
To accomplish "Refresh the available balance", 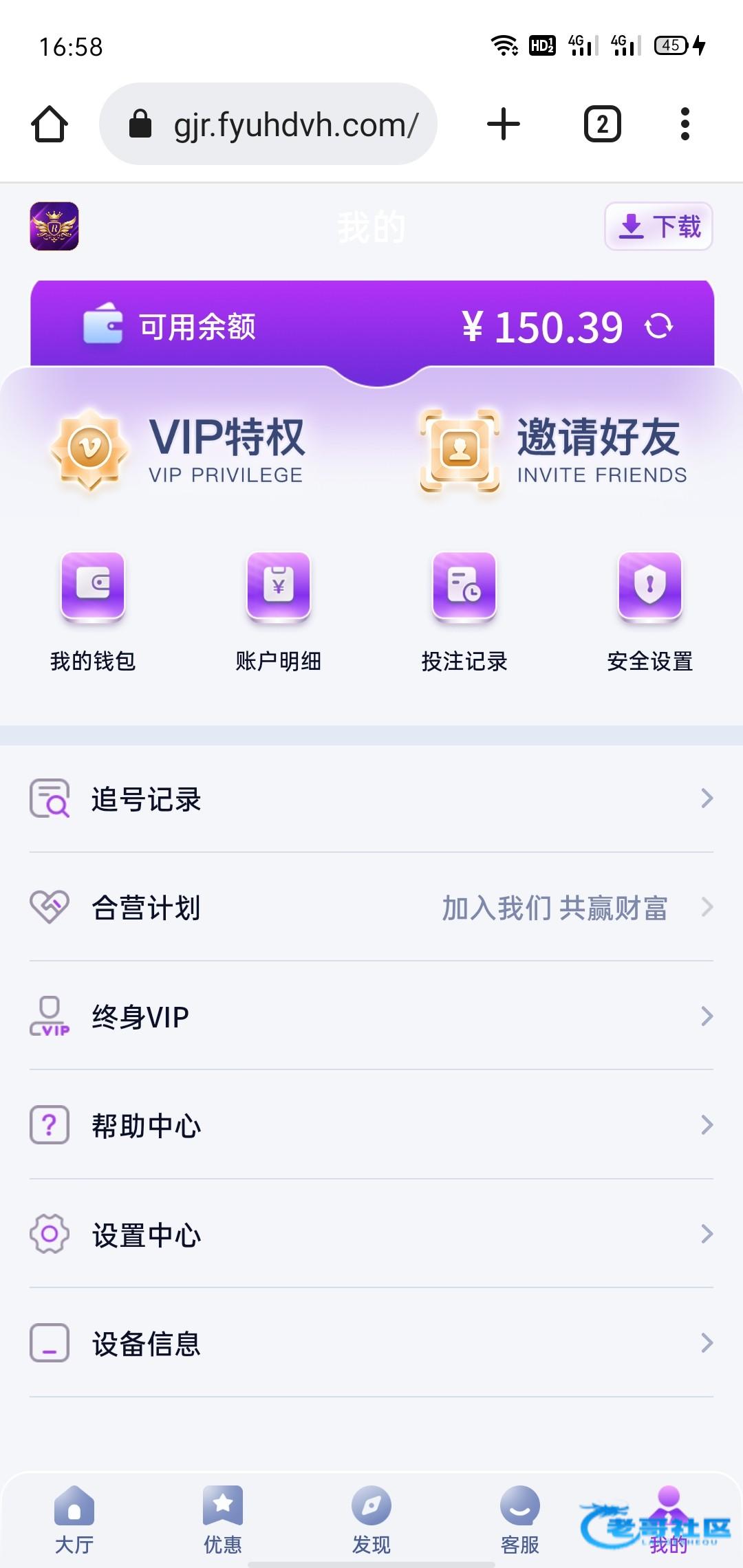I will point(659,327).
